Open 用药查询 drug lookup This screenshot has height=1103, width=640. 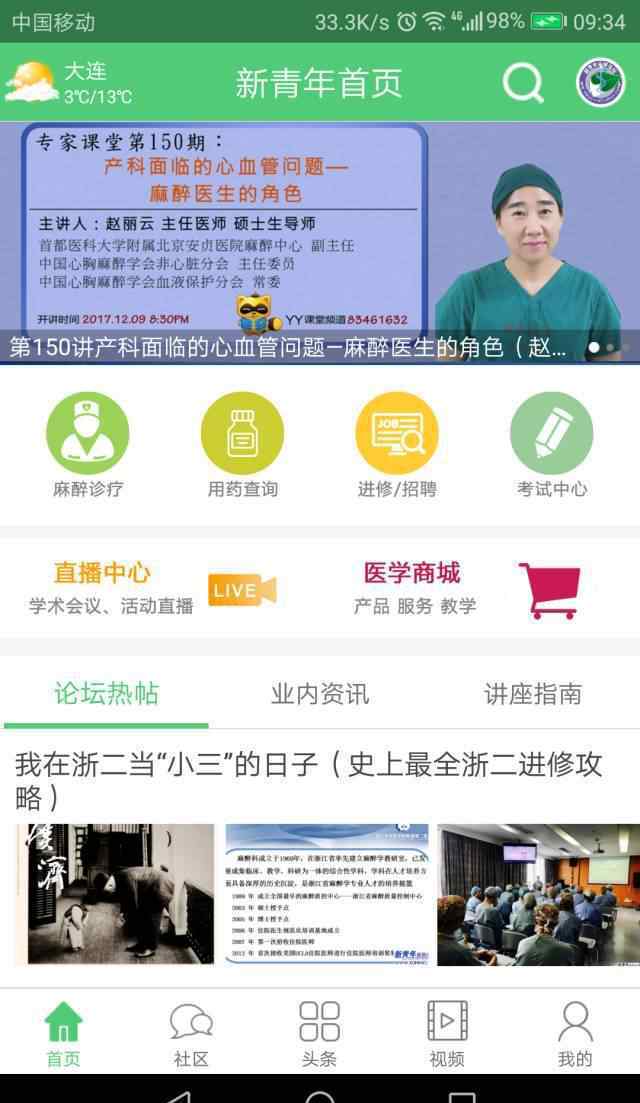(242, 445)
